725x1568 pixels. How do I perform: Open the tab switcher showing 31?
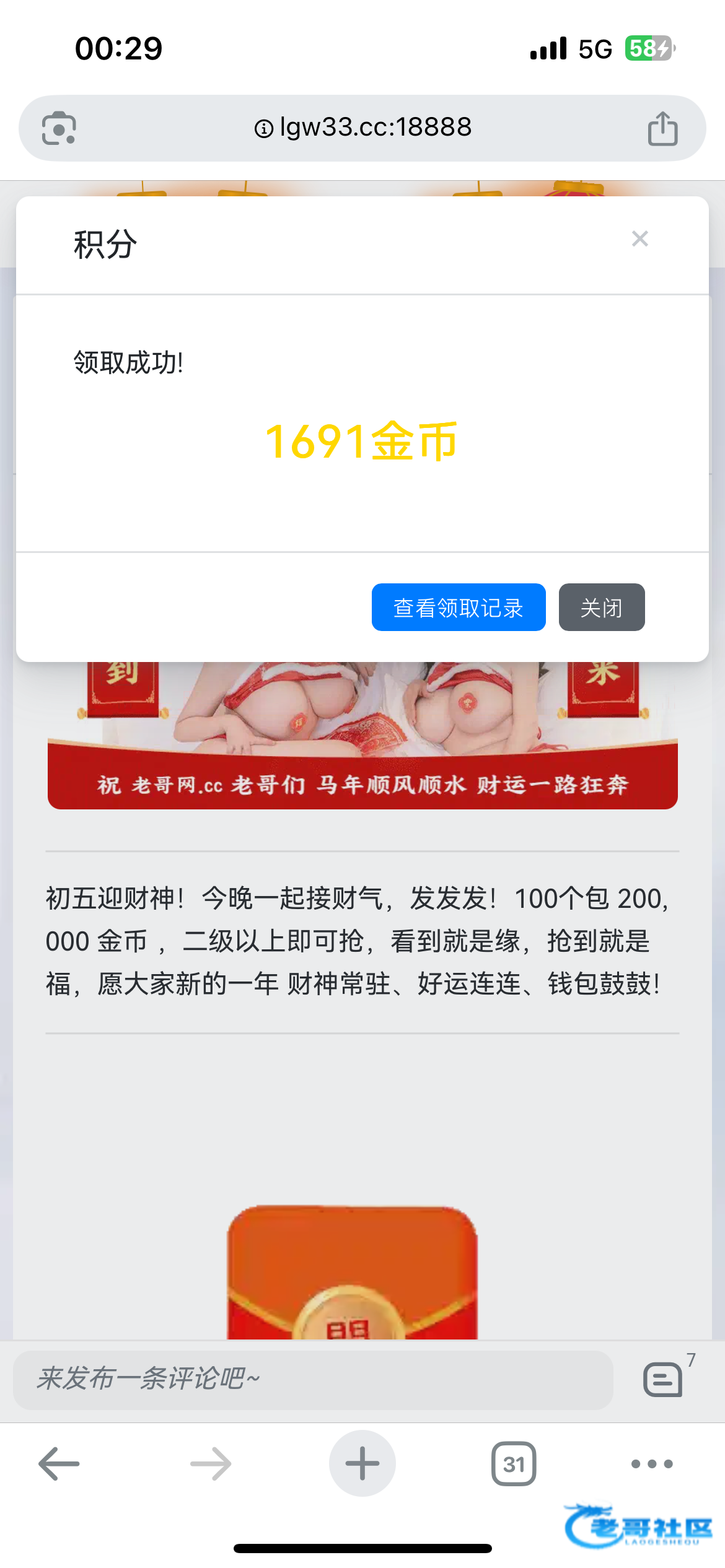pyautogui.click(x=514, y=1464)
